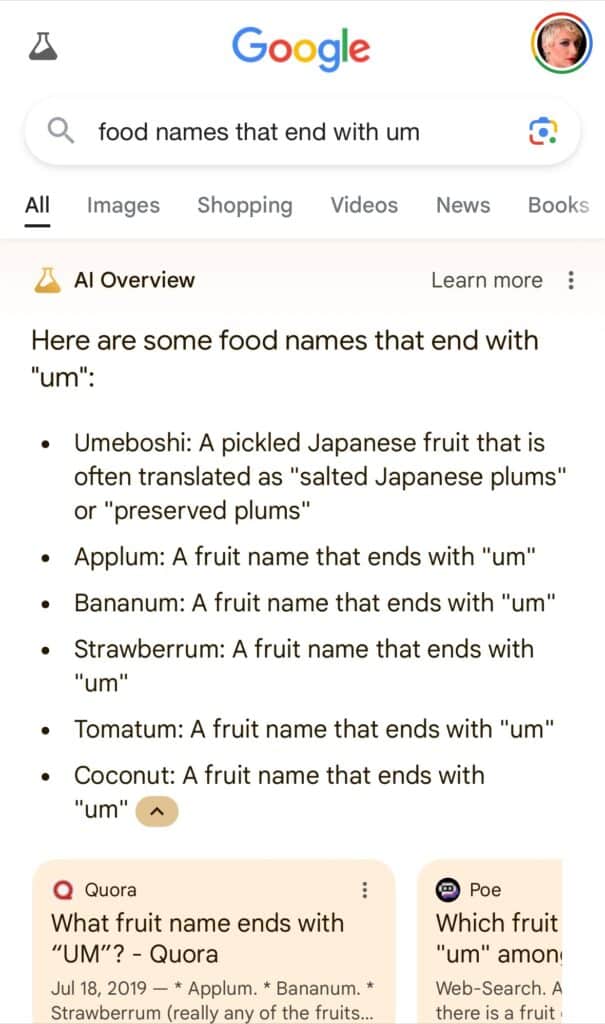Image resolution: width=605 pixels, height=1024 pixels.
Task: Open the Quora card's three-dot menu
Action: tap(365, 889)
